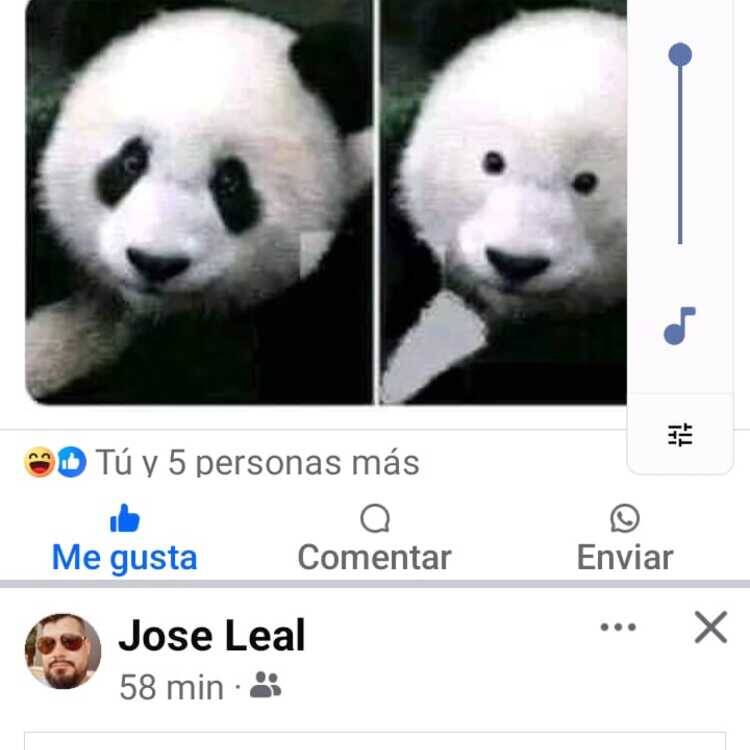Screen dimensions: 750x750
Task: Comment on the panda post
Action: pos(374,540)
